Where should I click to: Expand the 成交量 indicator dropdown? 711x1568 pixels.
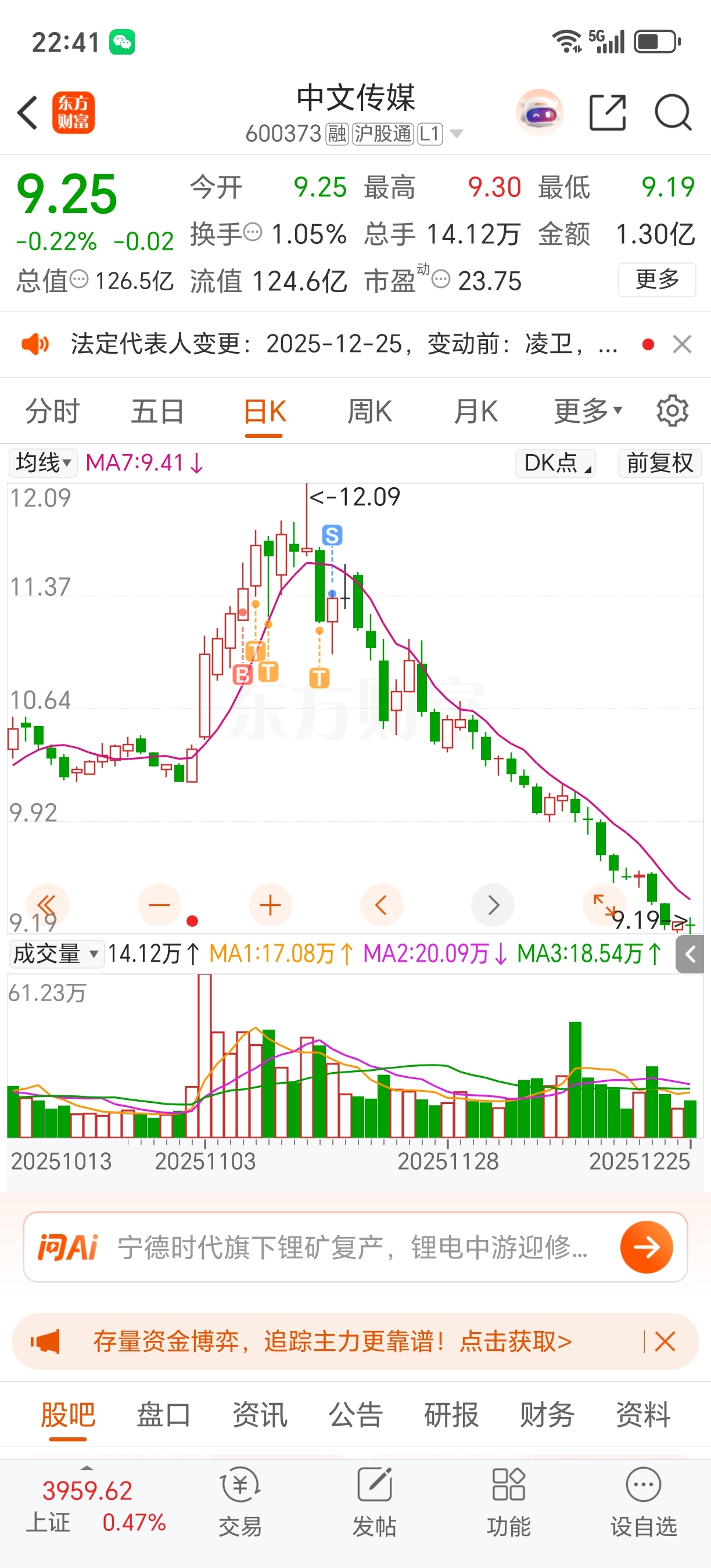click(x=56, y=953)
